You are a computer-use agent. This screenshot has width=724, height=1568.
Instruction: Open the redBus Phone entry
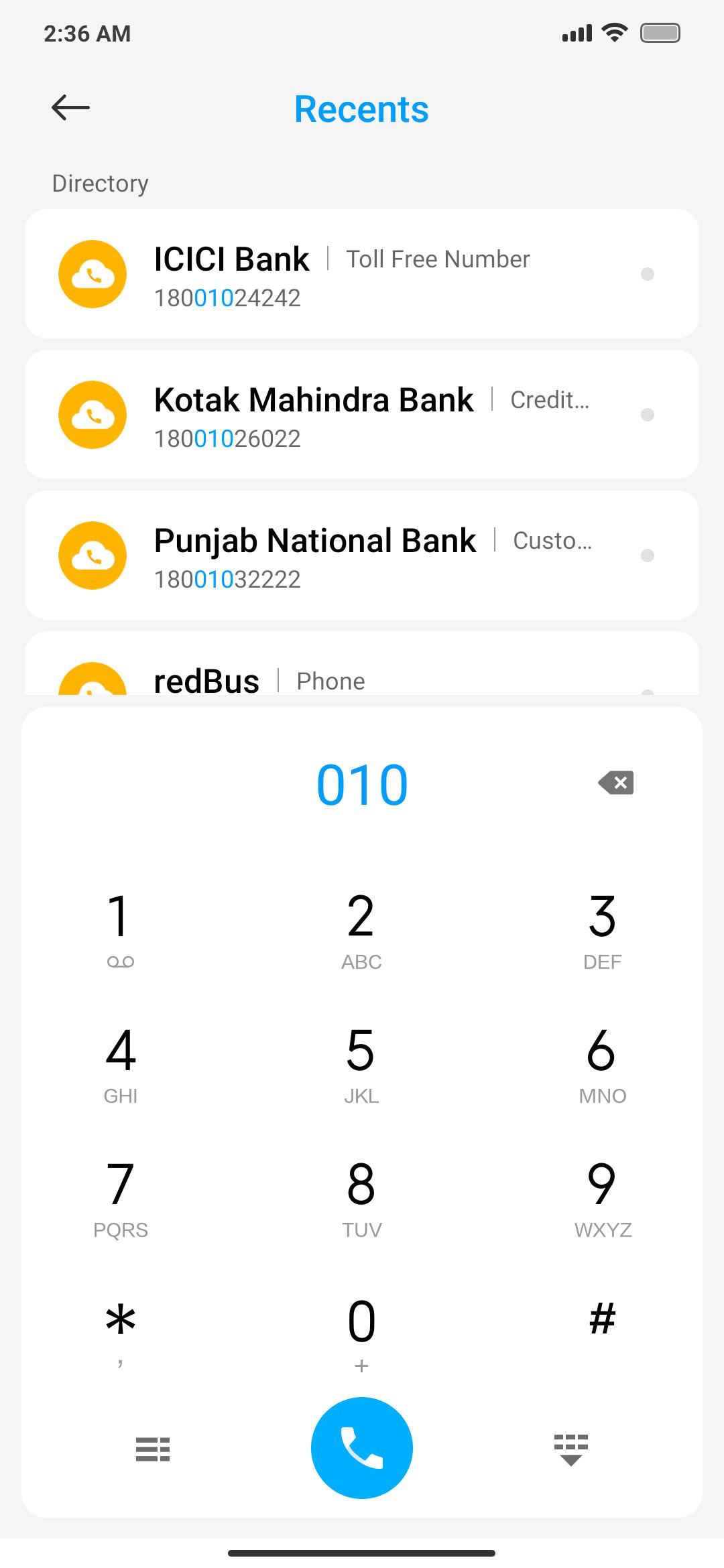coord(362,663)
